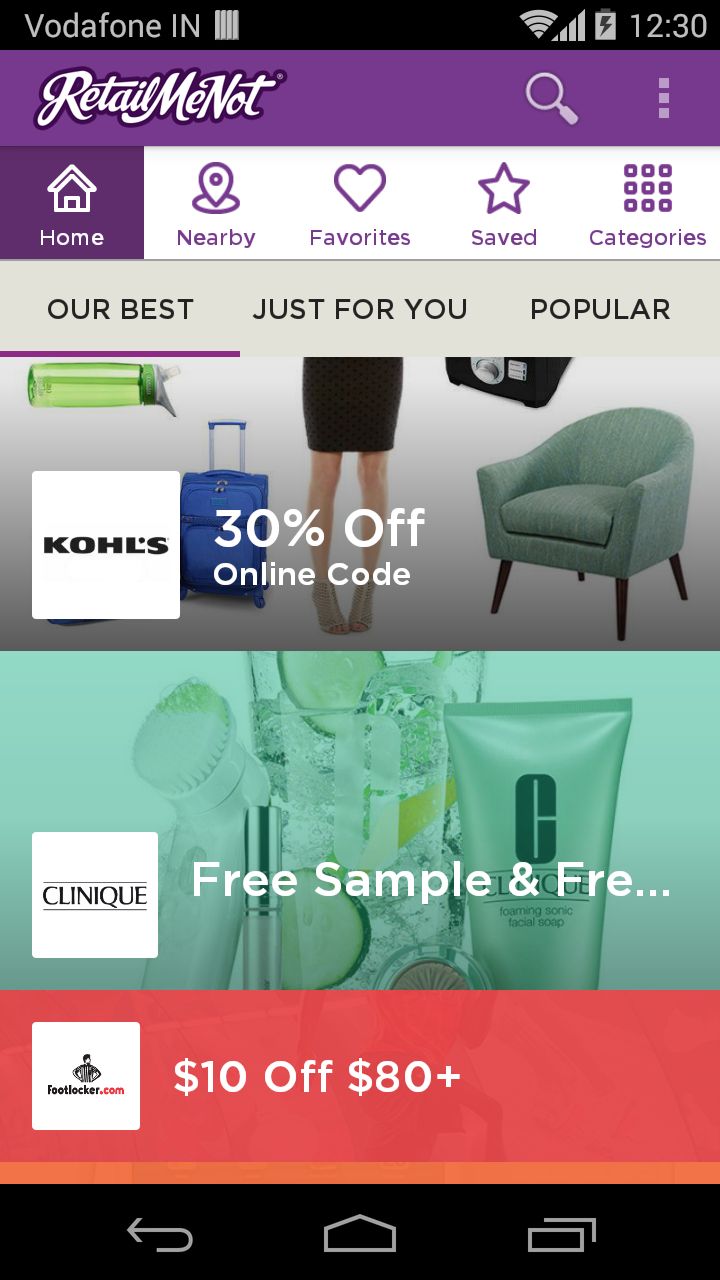720x1280 pixels.
Task: View the Clinique Free Sample offer
Action: coord(430,880)
